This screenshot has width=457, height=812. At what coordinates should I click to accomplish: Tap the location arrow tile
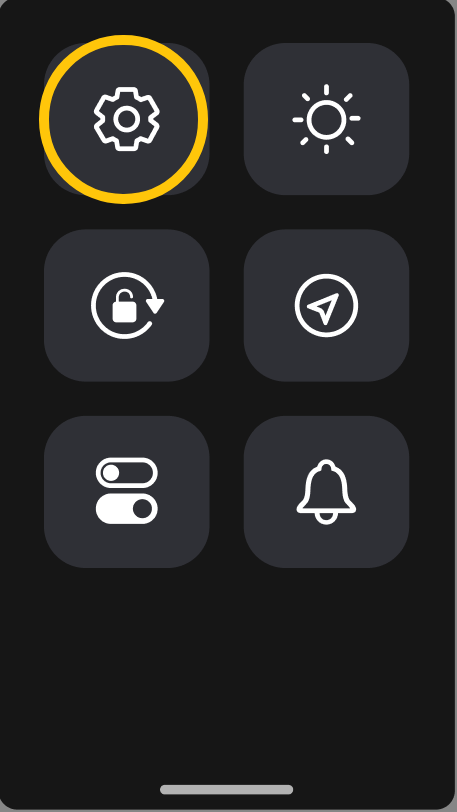(x=326, y=306)
